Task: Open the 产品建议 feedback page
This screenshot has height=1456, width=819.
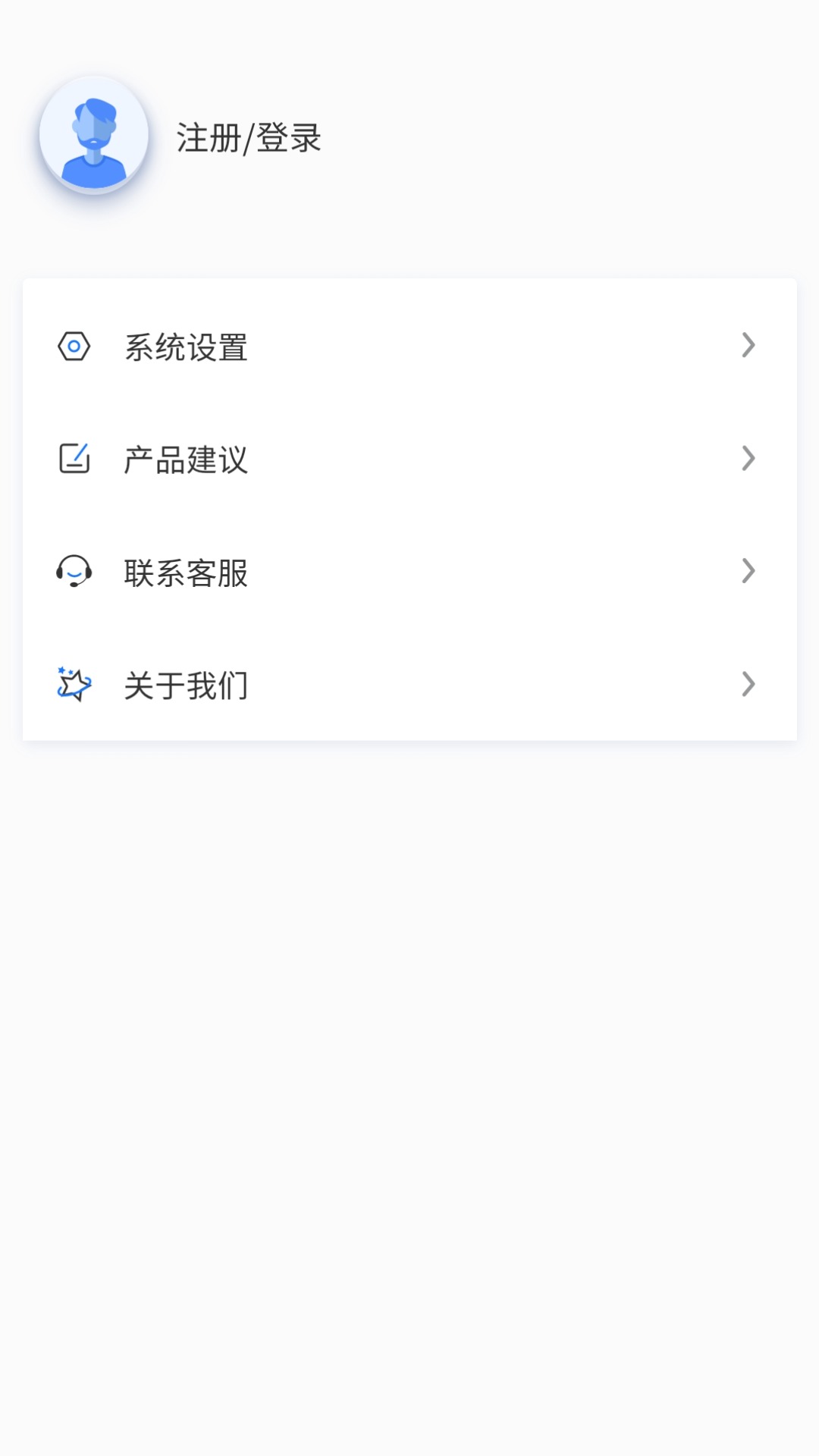Action: pyautogui.click(x=409, y=459)
